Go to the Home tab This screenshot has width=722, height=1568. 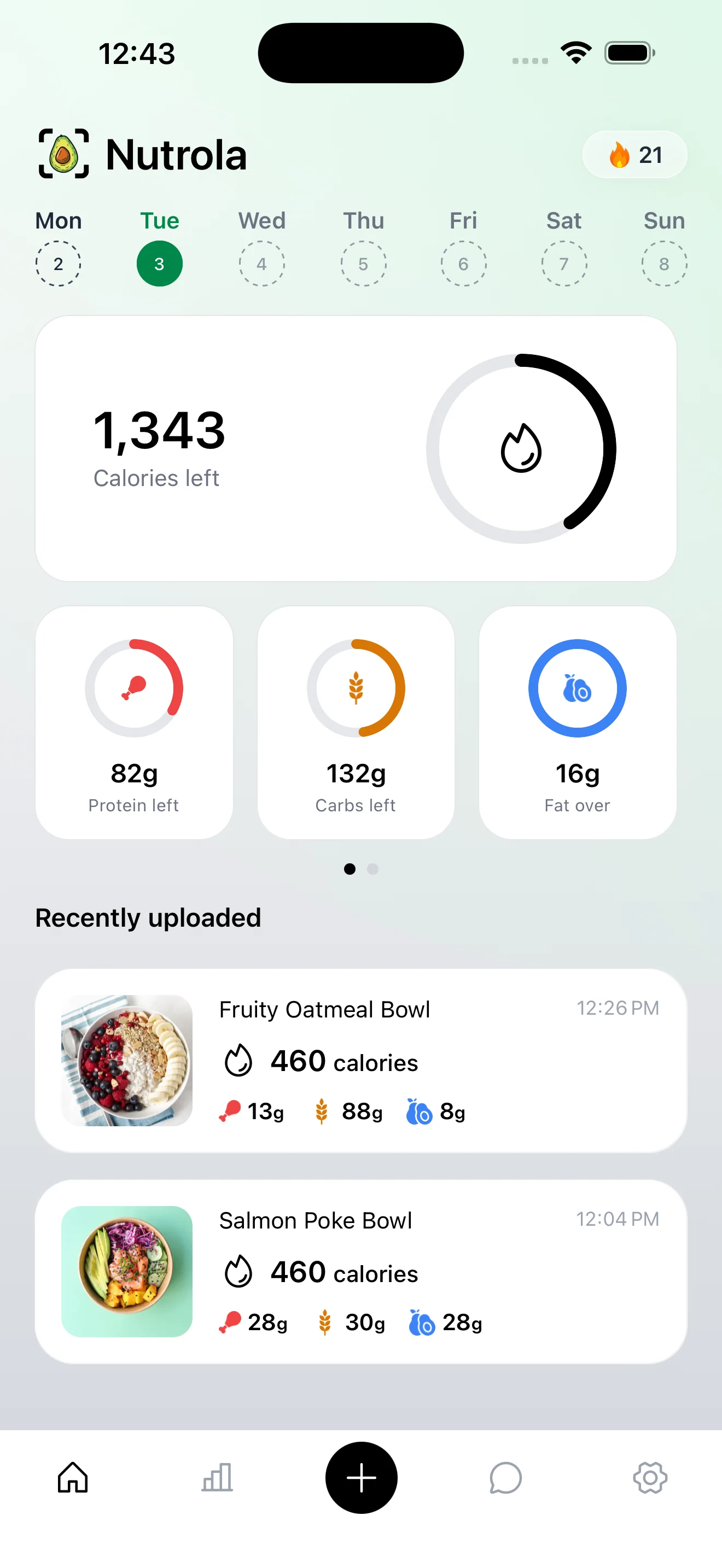[72, 1477]
